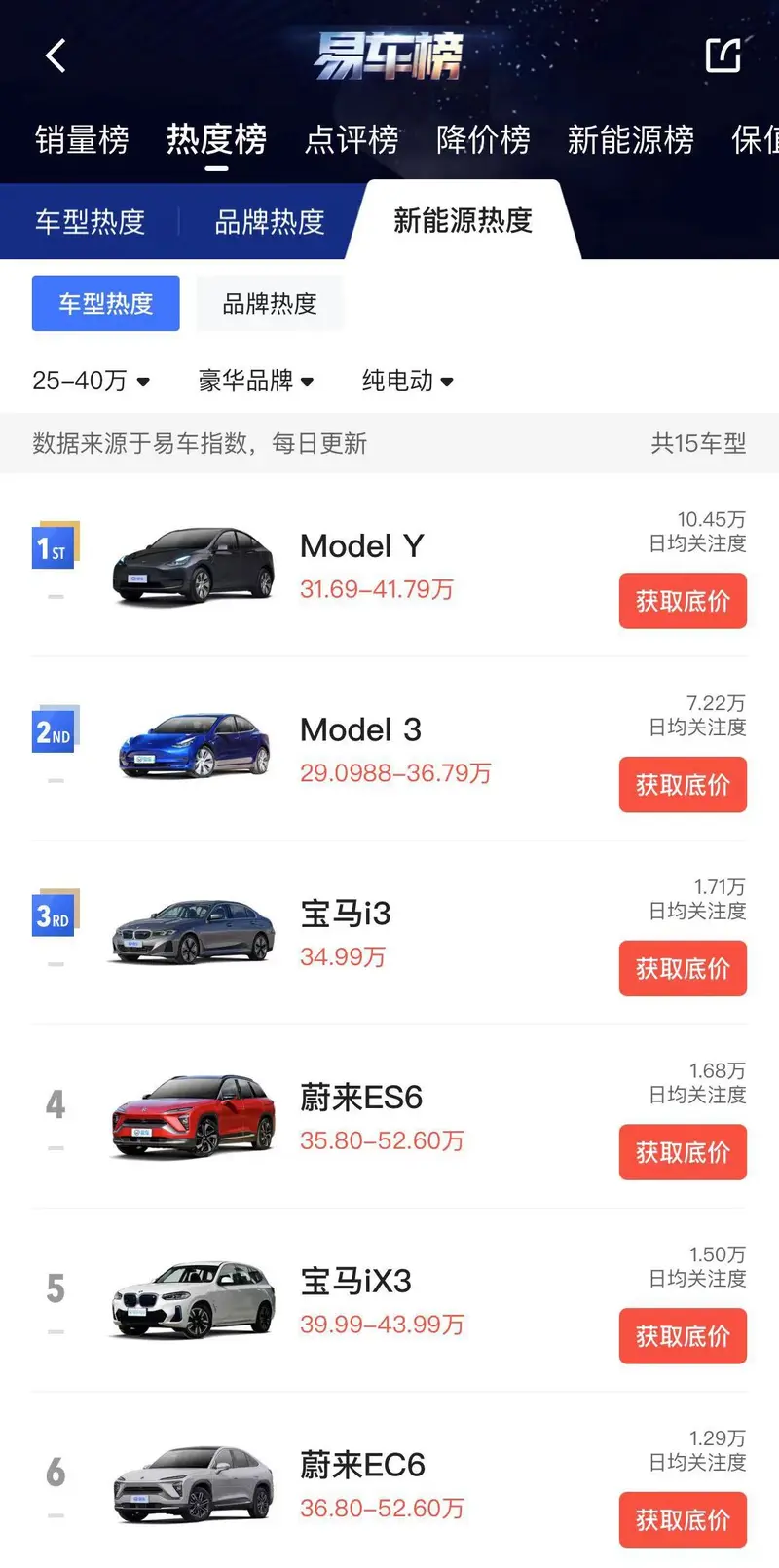The image size is (779, 1568).
Task: Tap 获取底价 for Model 3
Action: click(x=683, y=785)
